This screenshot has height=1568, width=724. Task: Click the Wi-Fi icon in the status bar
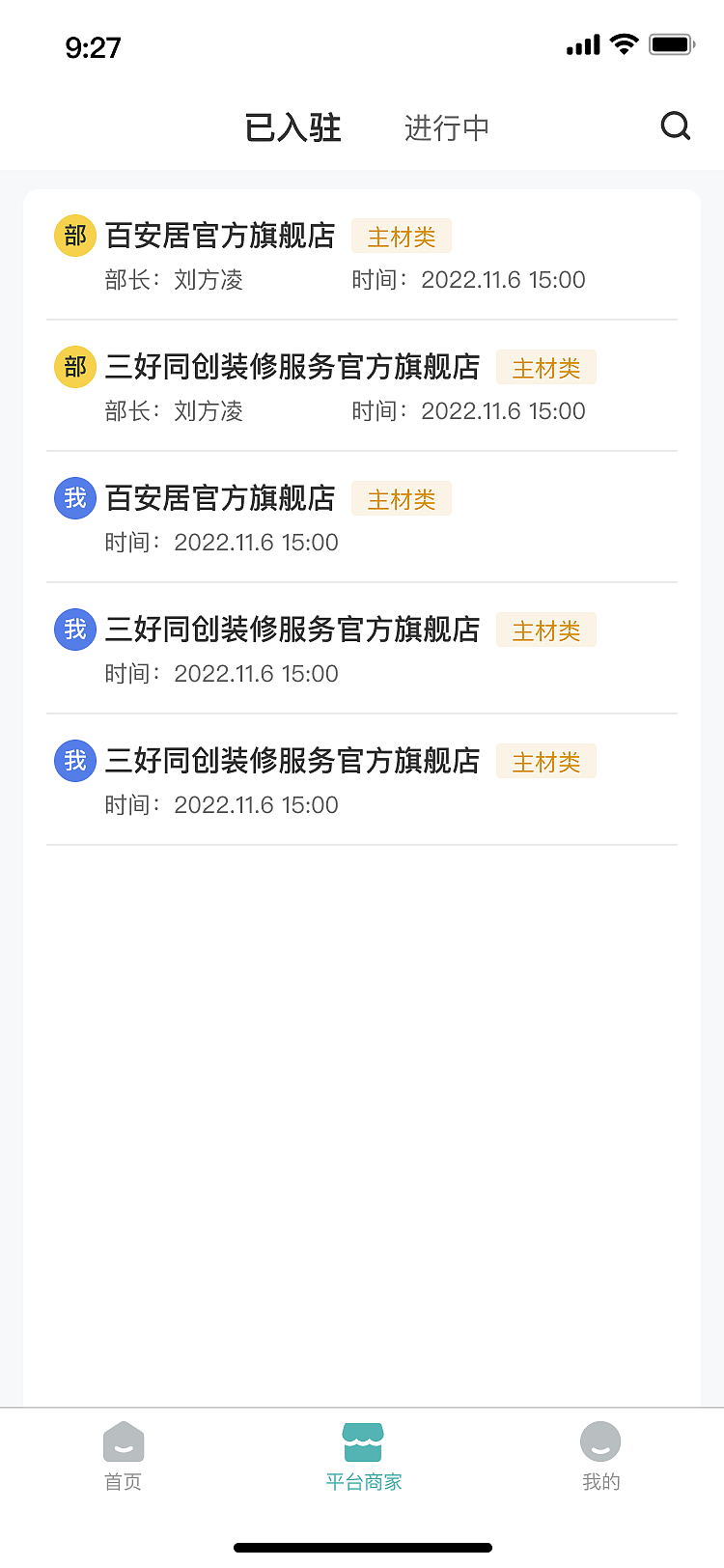623,43
